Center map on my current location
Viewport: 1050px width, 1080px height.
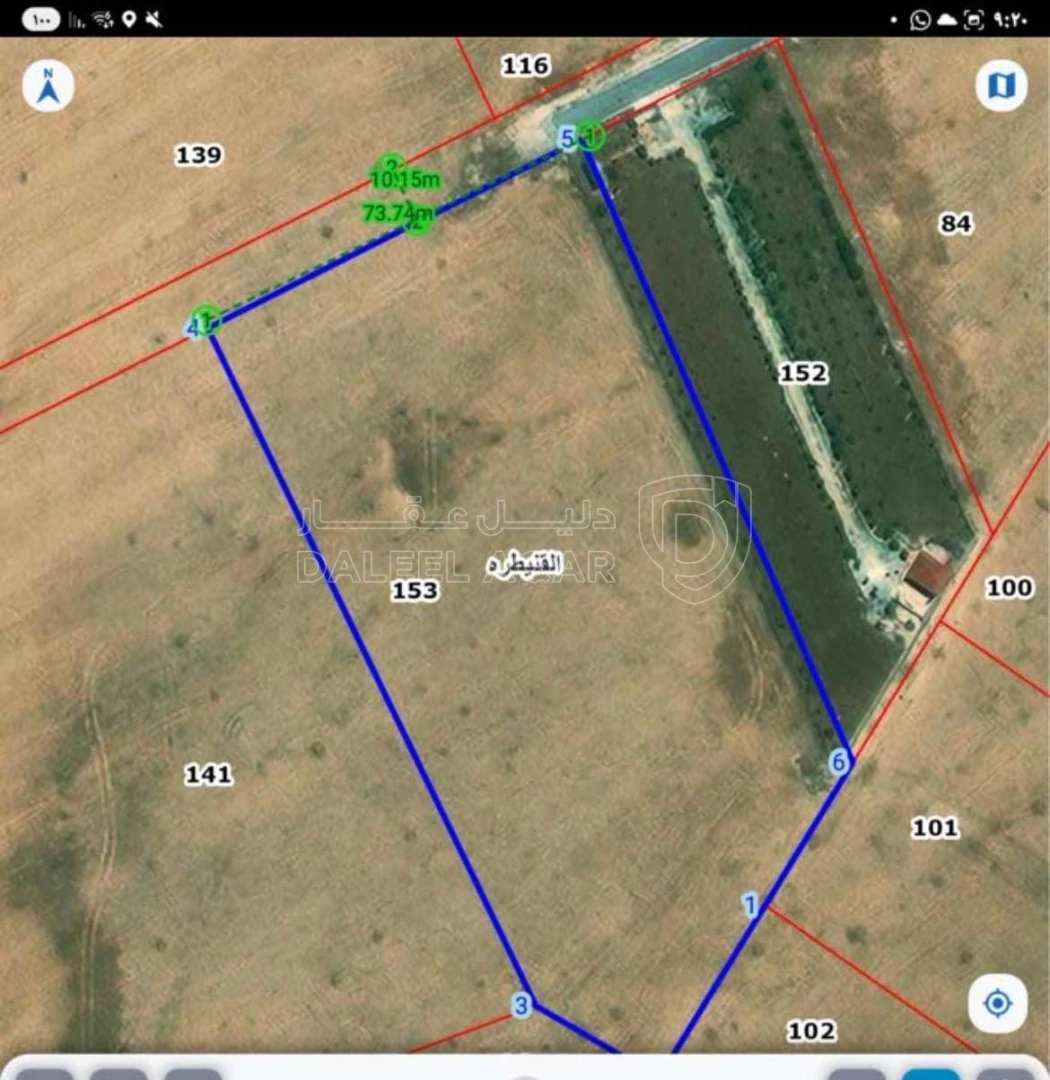click(x=997, y=1002)
